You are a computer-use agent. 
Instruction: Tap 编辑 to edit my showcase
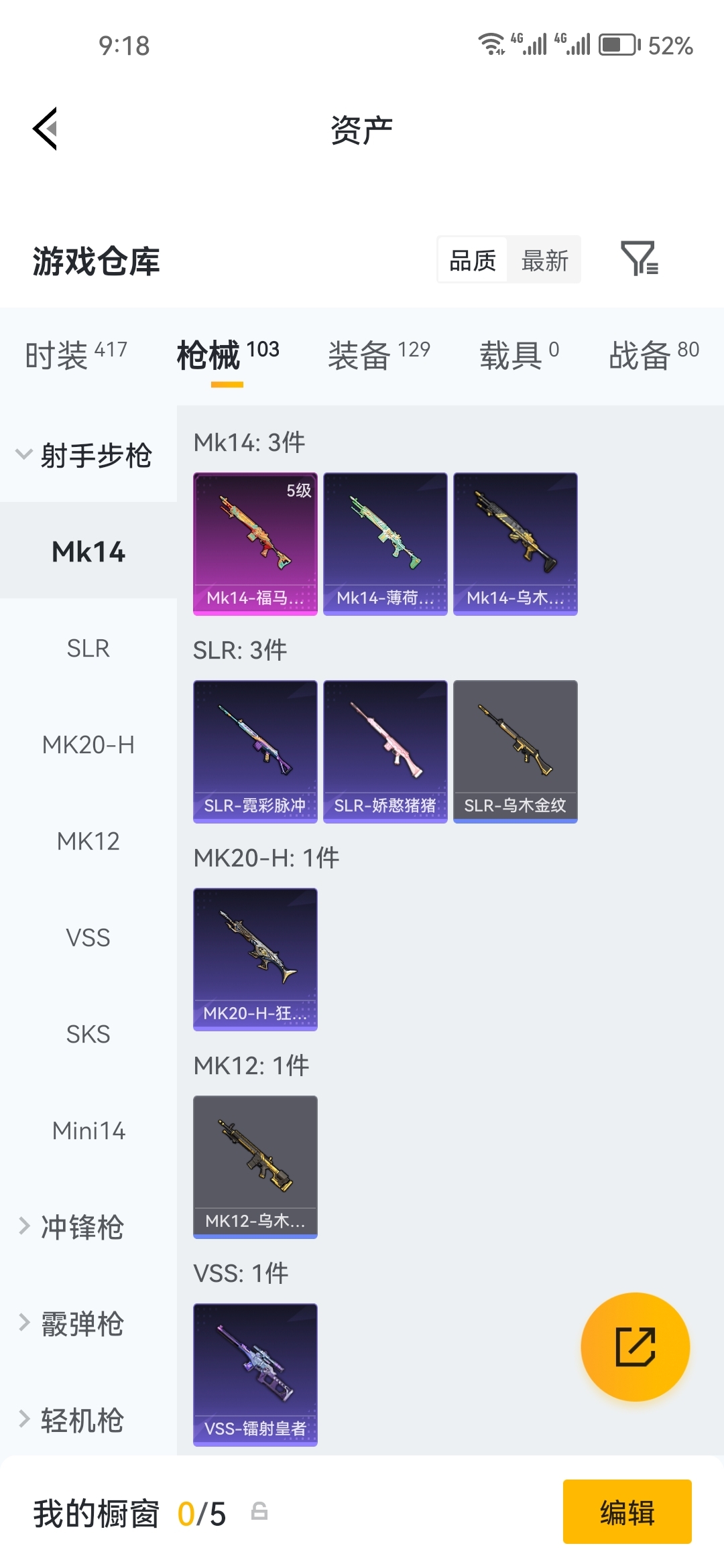tap(627, 1512)
